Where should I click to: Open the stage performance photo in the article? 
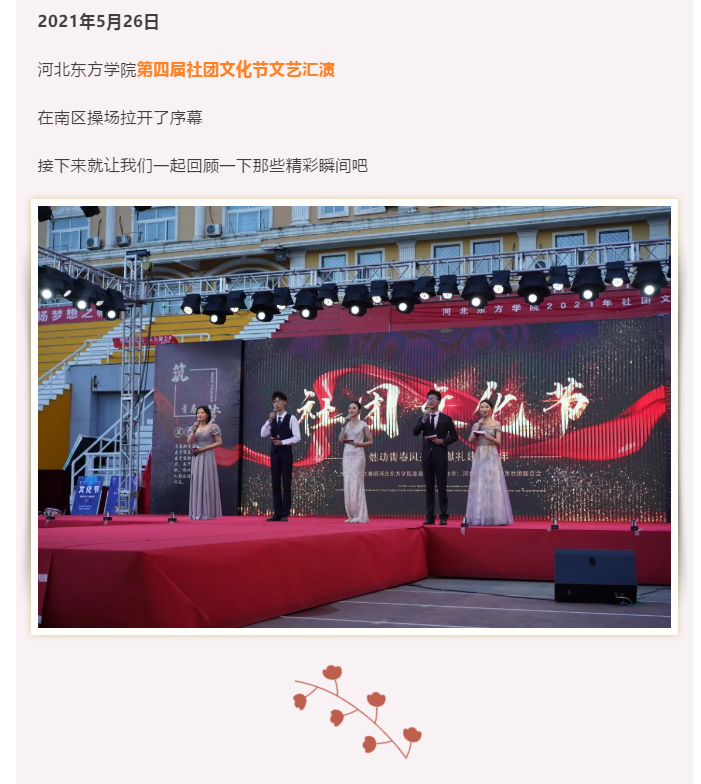coord(354,416)
